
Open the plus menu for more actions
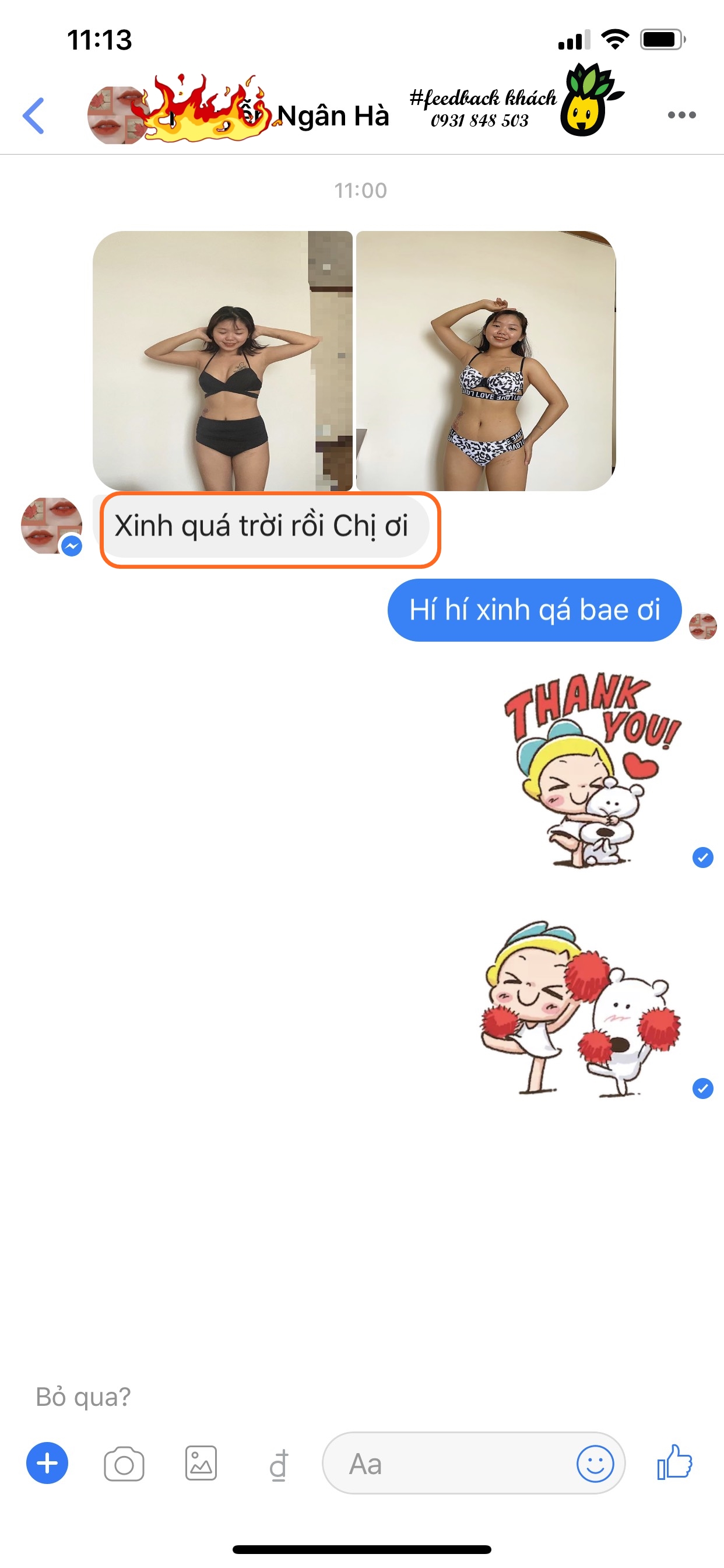point(47,1464)
